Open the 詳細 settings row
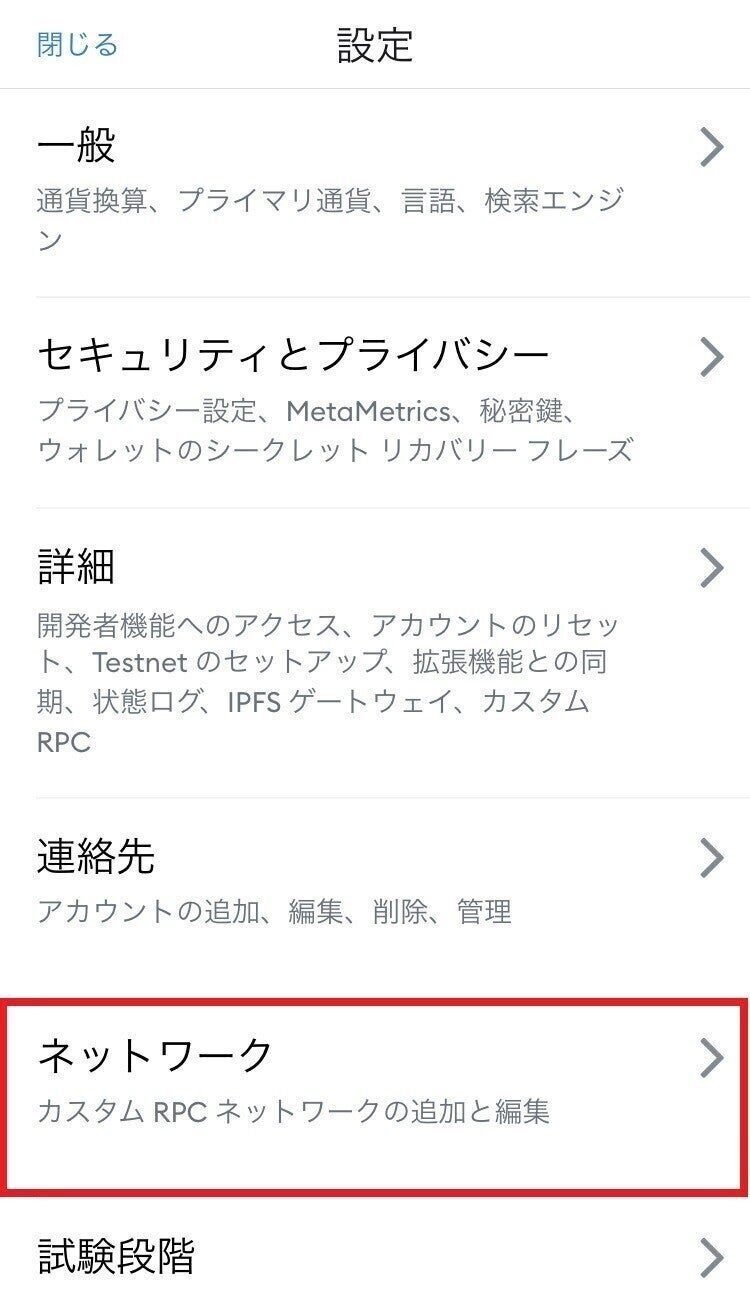Viewport: 750px width, 1294px height. [x=375, y=650]
